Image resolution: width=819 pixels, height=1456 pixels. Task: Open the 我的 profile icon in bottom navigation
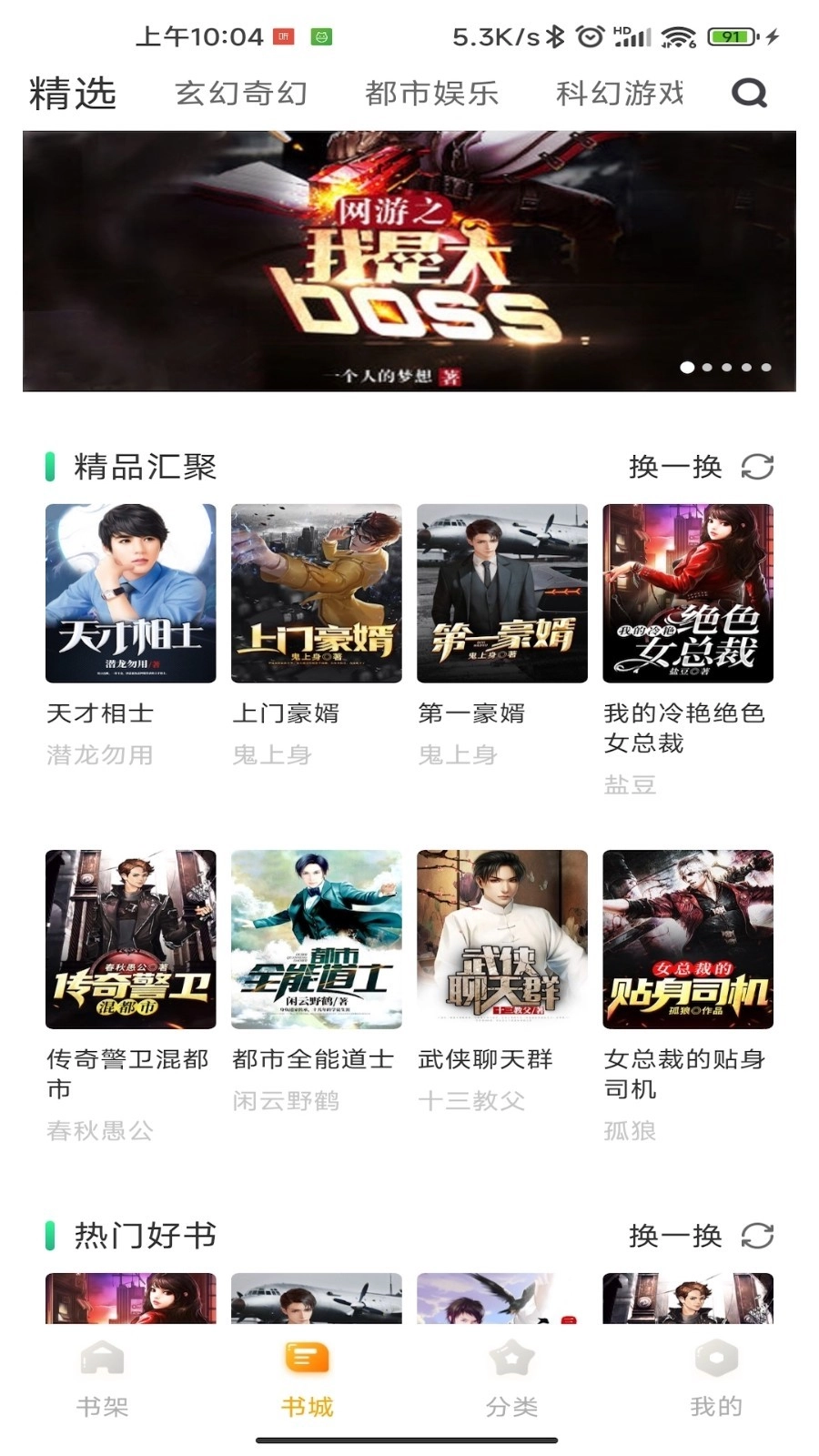click(717, 1359)
